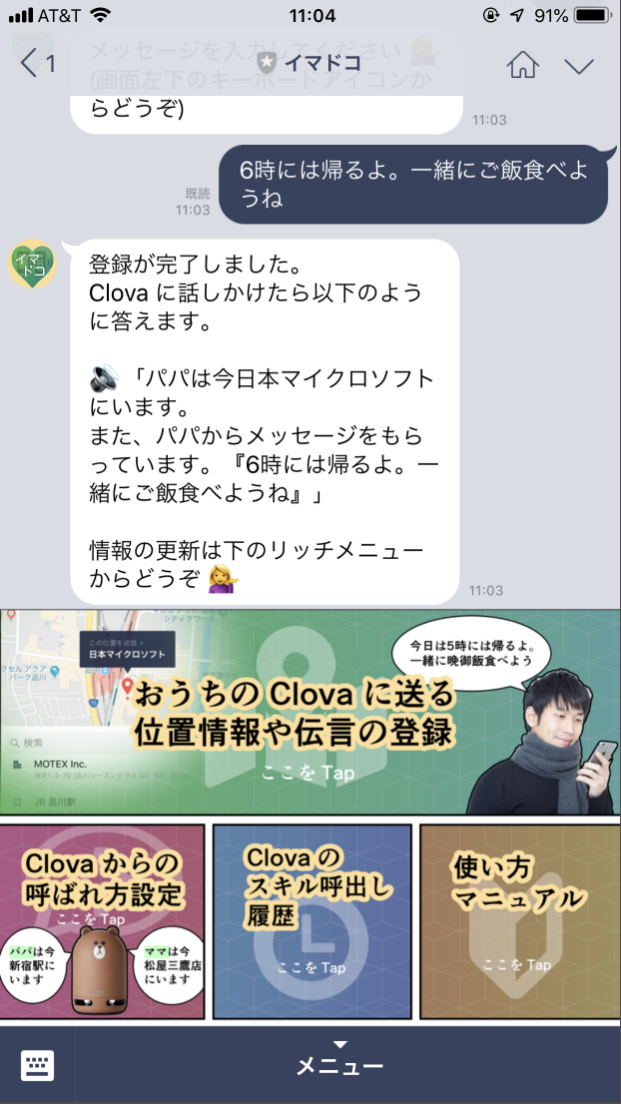621x1104 pixels.
Task: Open the 使い方マニュアル tile
Action: (x=519, y=921)
